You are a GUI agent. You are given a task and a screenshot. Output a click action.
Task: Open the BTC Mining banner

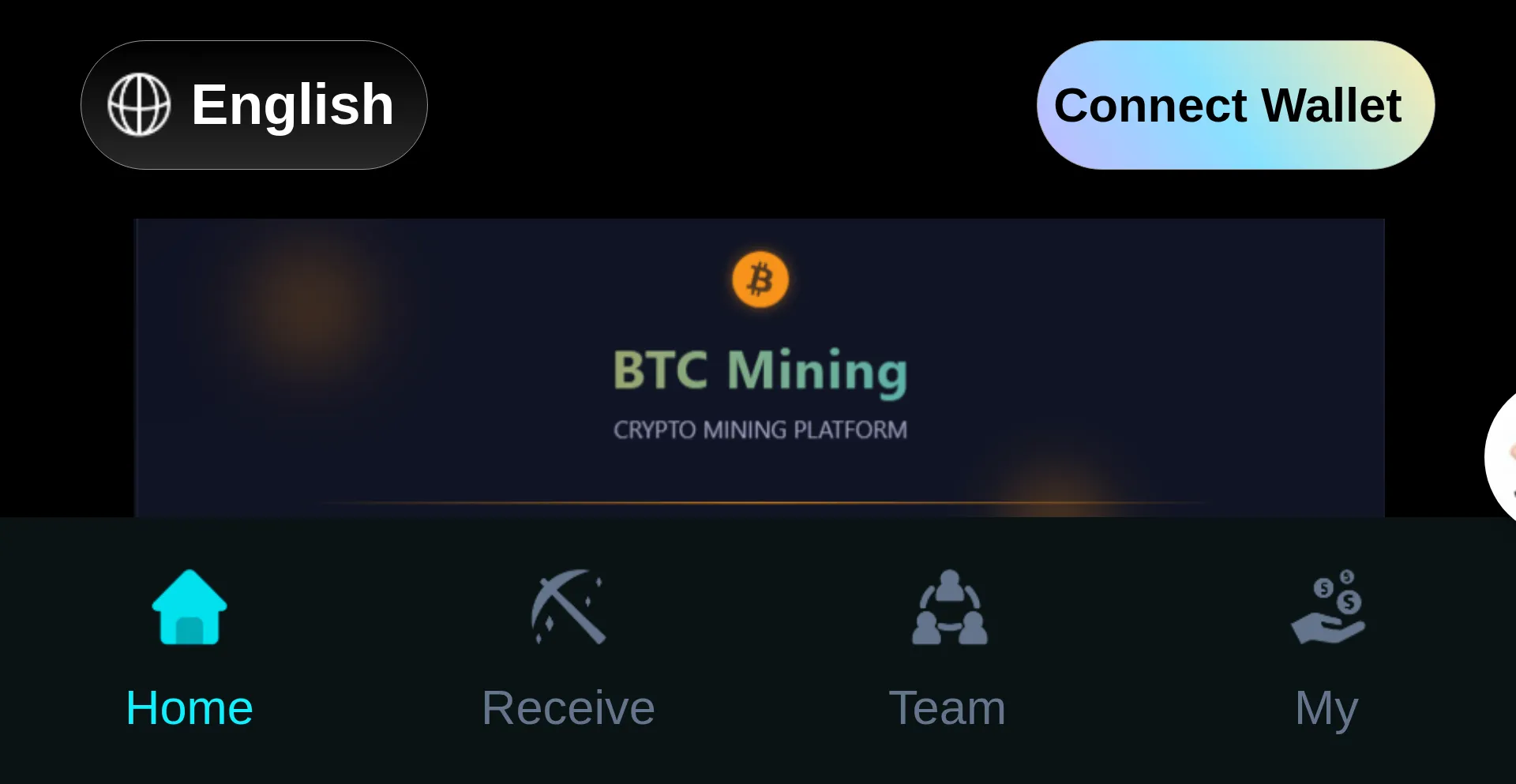[760, 368]
